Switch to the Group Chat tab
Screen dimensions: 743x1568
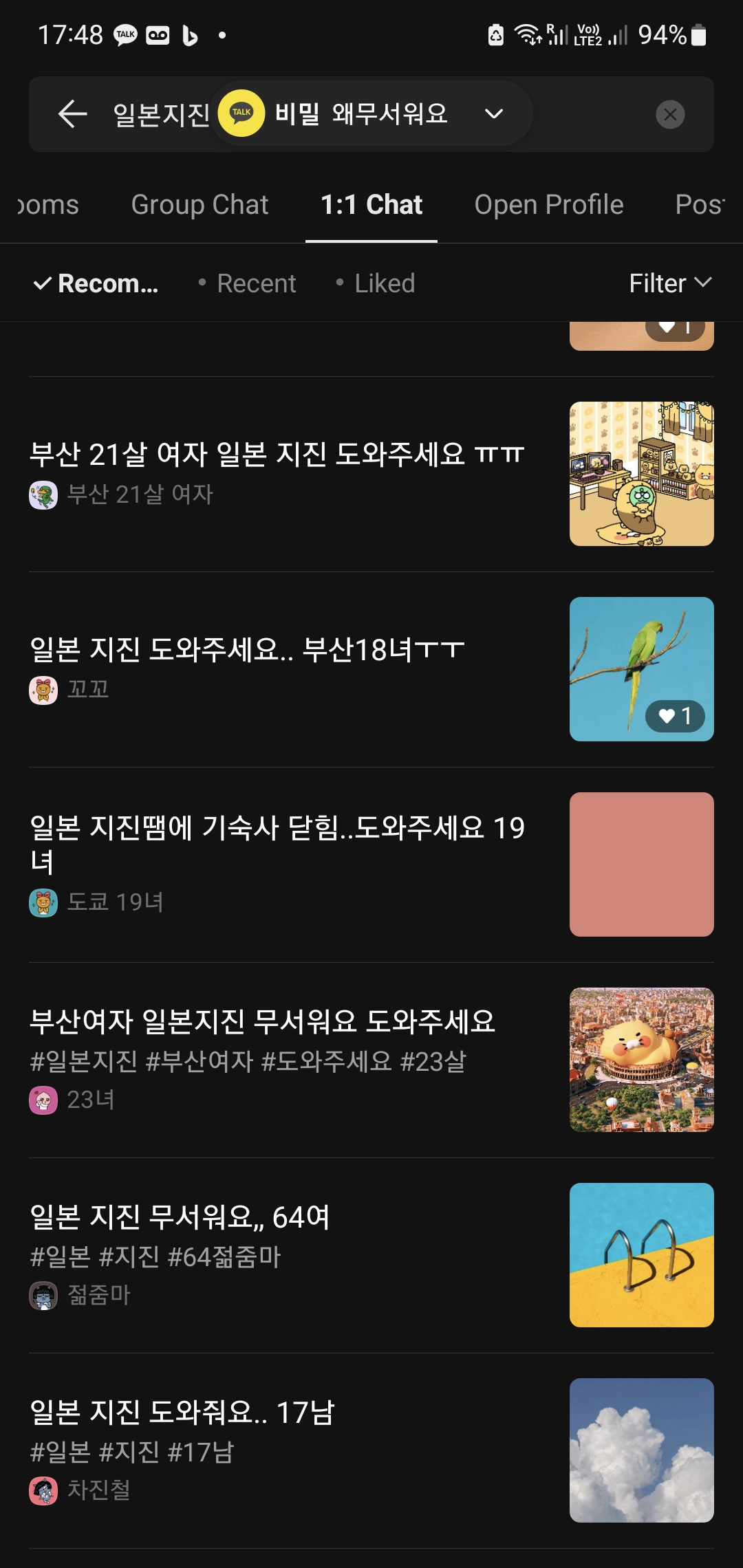200,205
